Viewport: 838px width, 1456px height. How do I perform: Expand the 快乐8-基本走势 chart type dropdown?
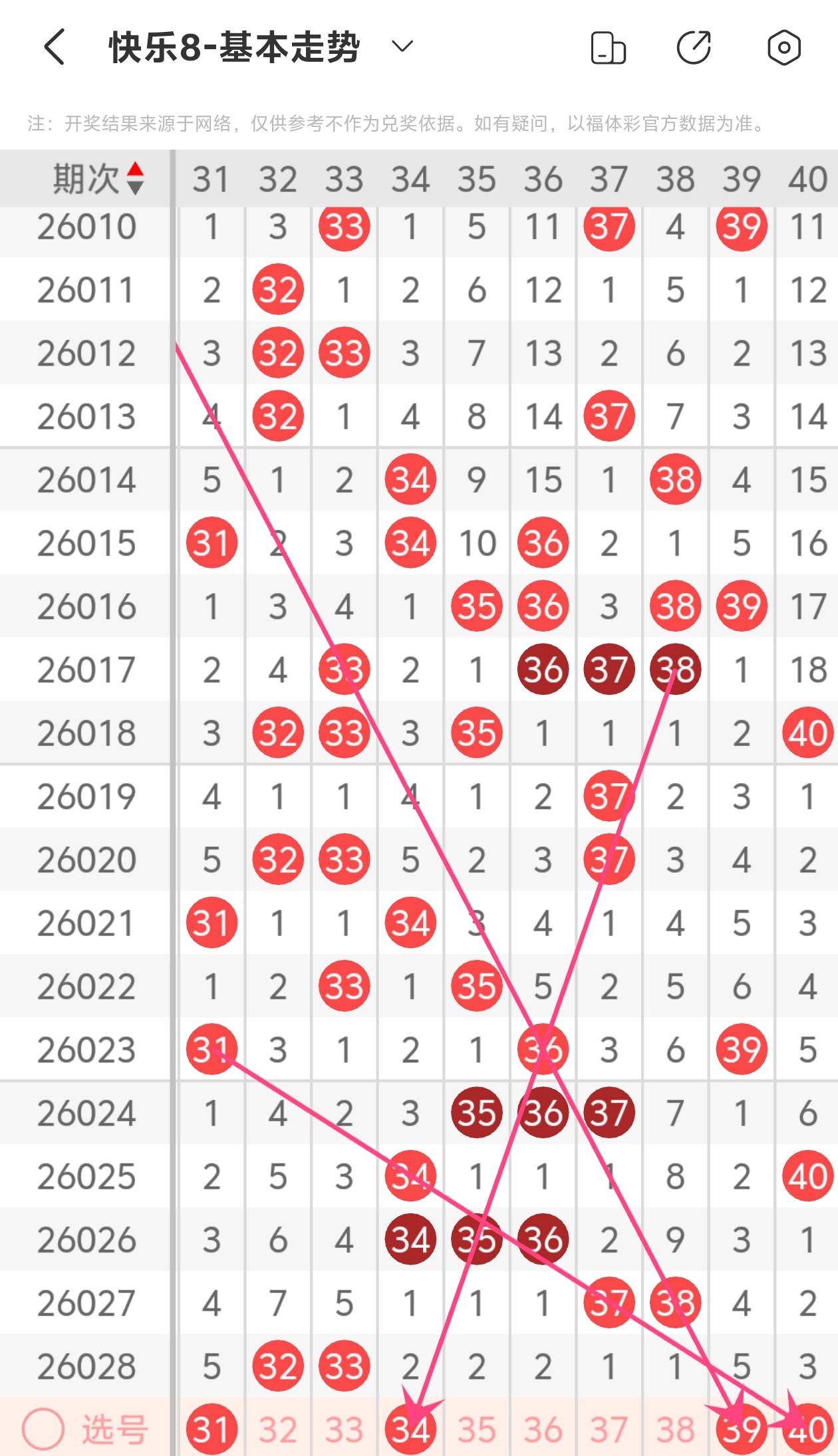402,47
